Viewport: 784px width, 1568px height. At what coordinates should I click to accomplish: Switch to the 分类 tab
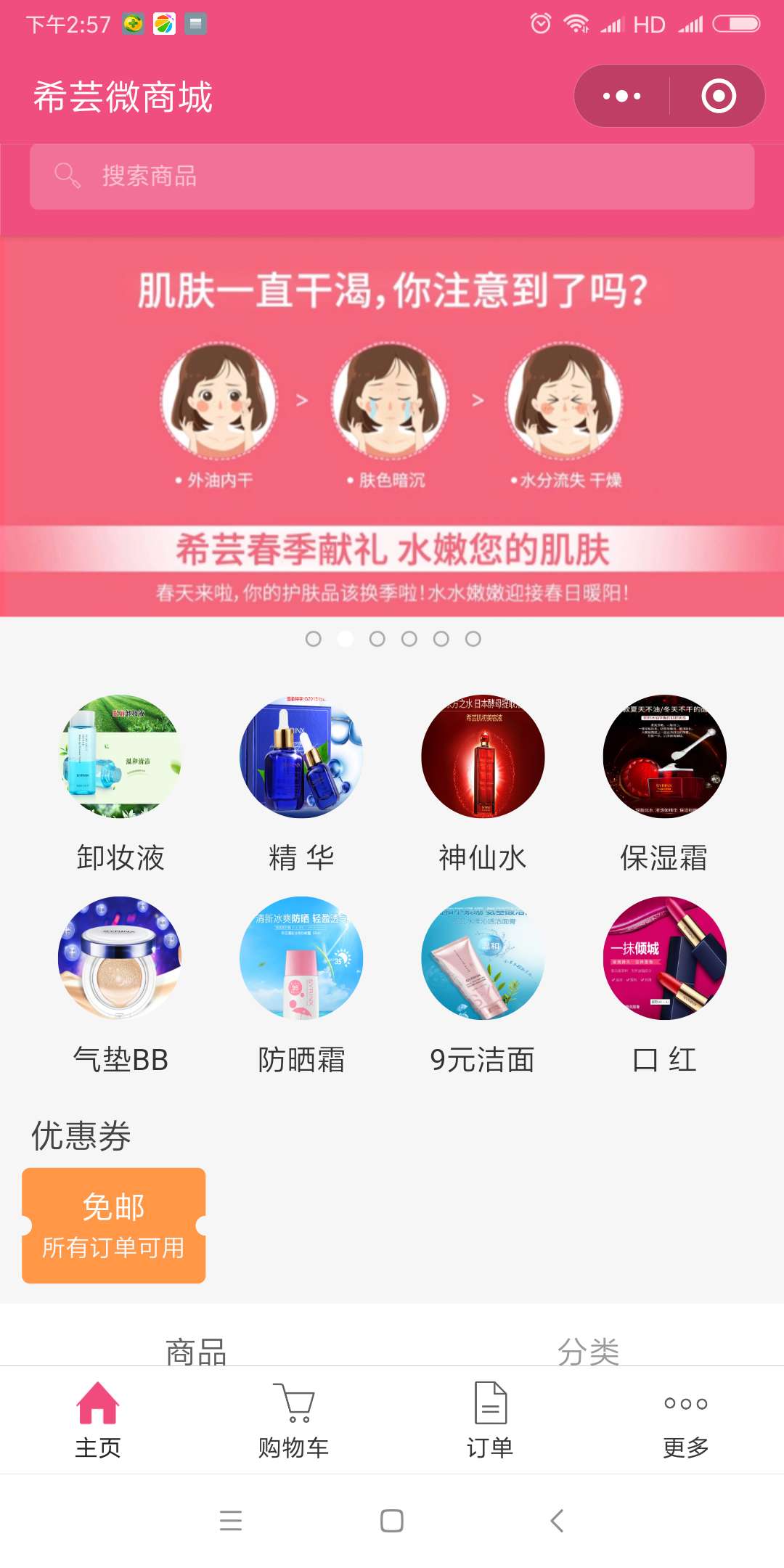click(588, 1352)
